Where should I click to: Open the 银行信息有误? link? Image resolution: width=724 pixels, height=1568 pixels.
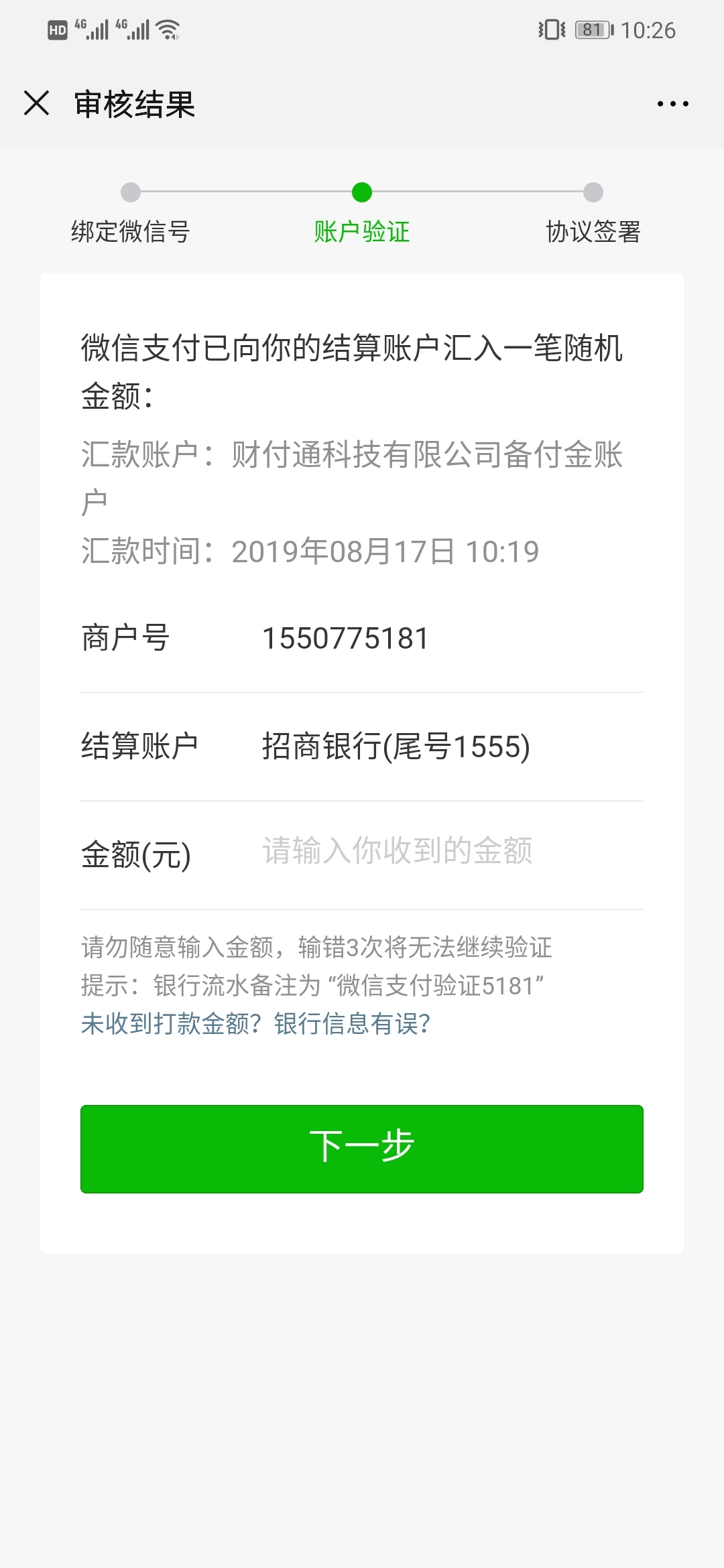pyautogui.click(x=352, y=1024)
